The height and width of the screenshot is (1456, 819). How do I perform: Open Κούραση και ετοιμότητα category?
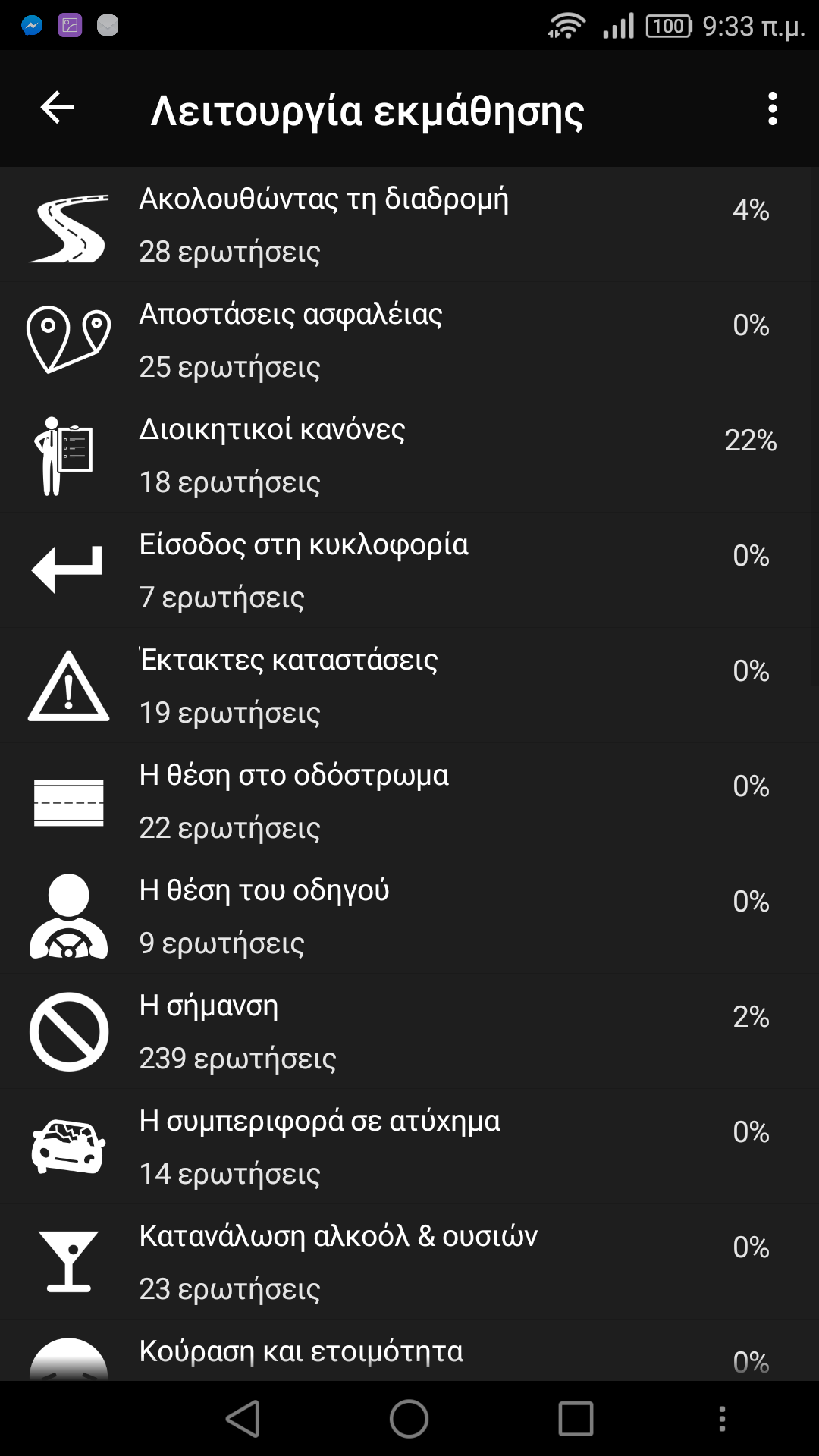coord(409,1350)
